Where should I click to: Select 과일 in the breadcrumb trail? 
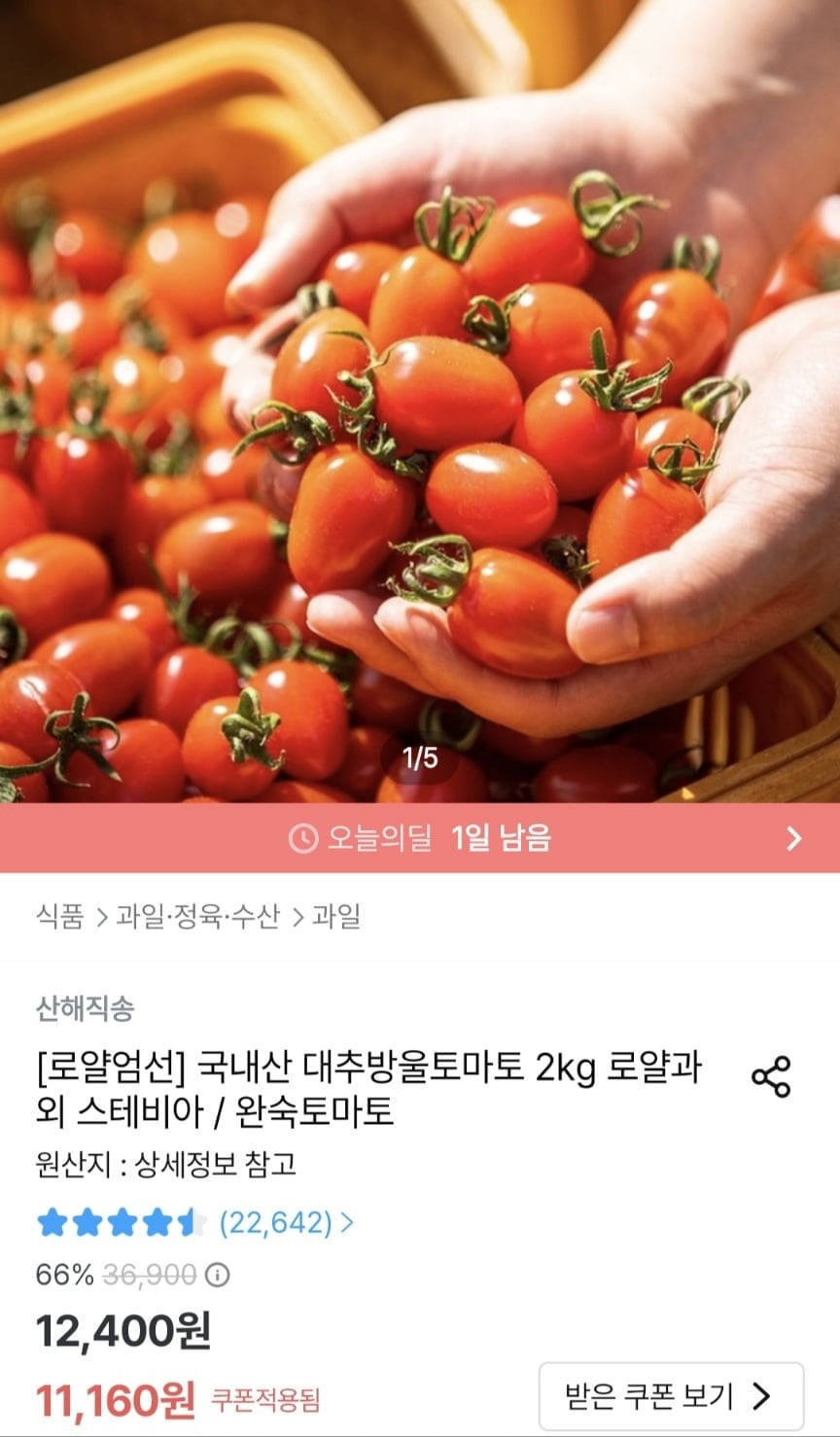point(337,915)
